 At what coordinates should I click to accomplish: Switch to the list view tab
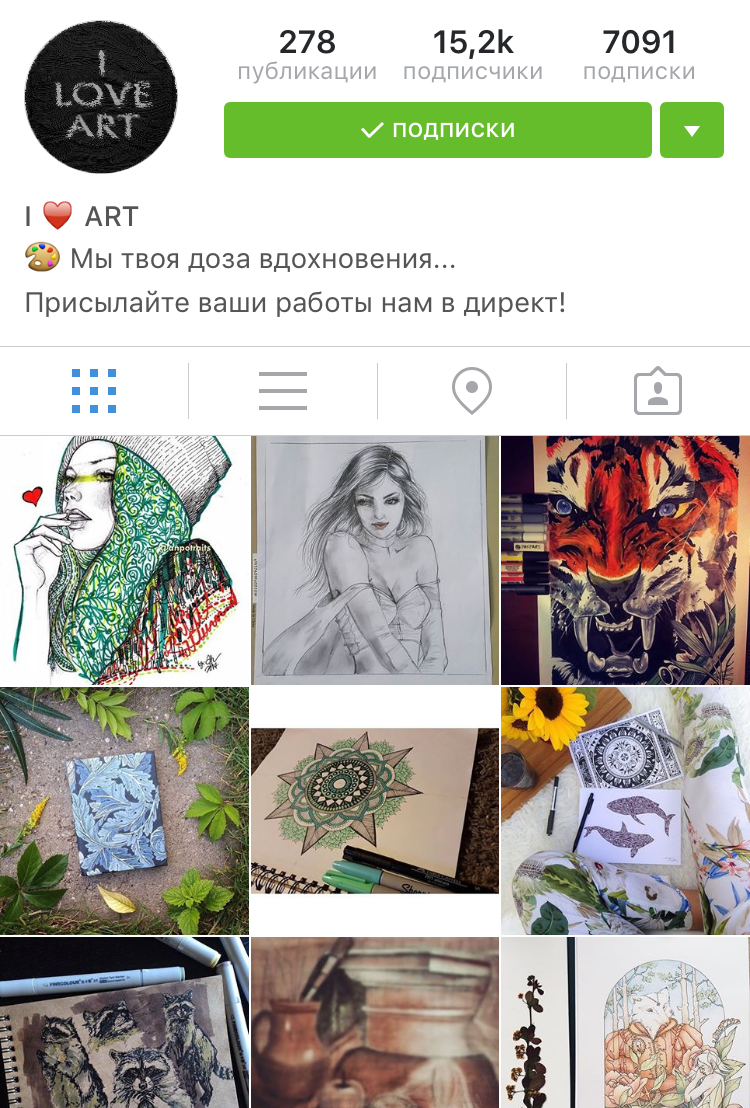point(282,391)
